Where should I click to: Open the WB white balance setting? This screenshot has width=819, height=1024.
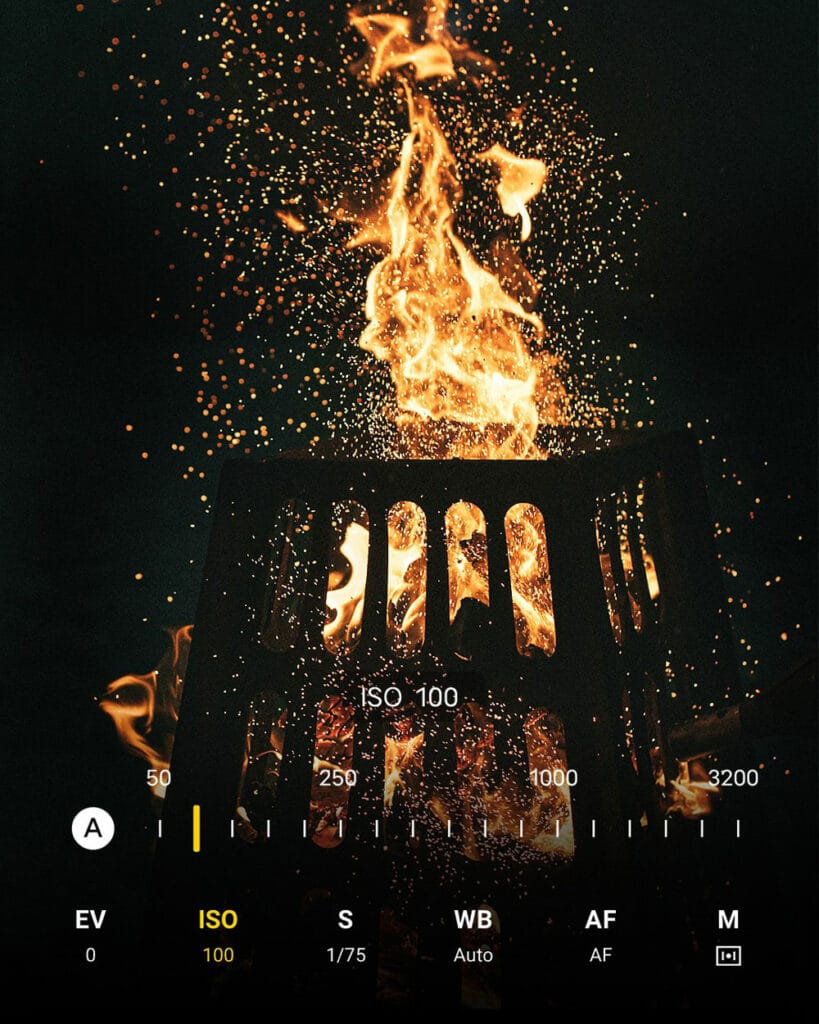(473, 936)
